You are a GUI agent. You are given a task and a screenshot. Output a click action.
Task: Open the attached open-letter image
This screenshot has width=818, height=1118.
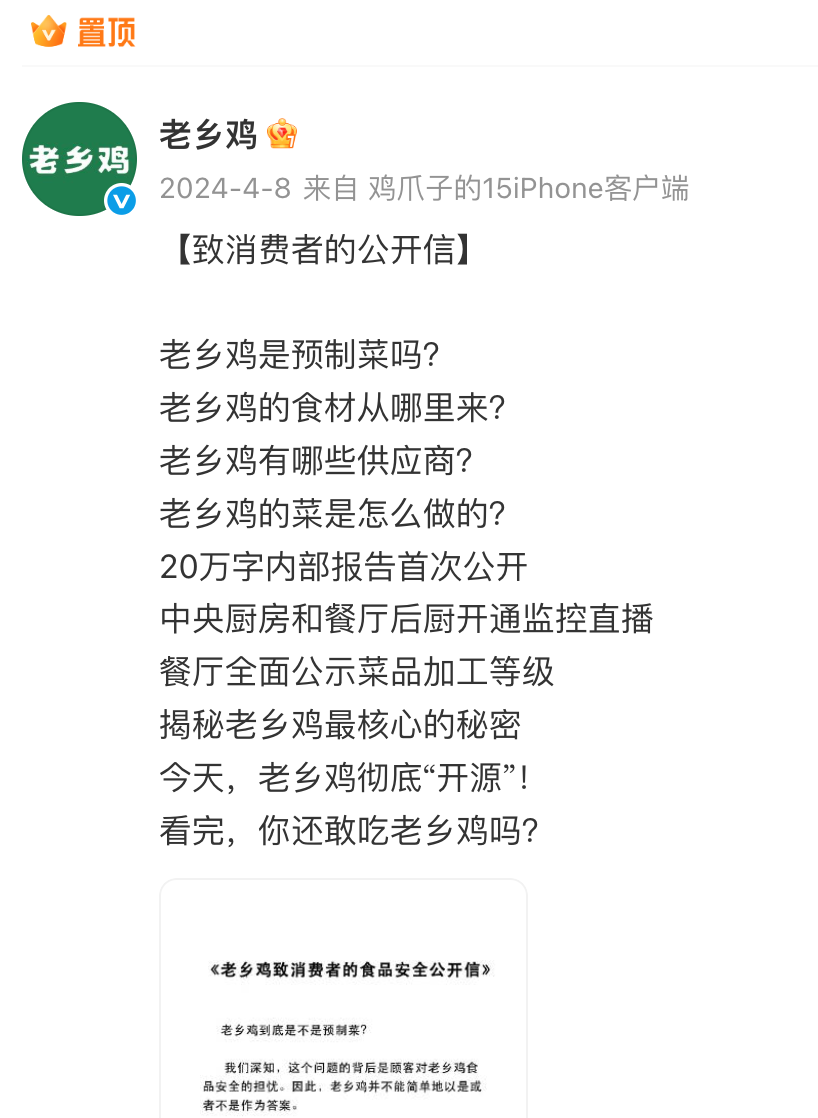(343, 1000)
